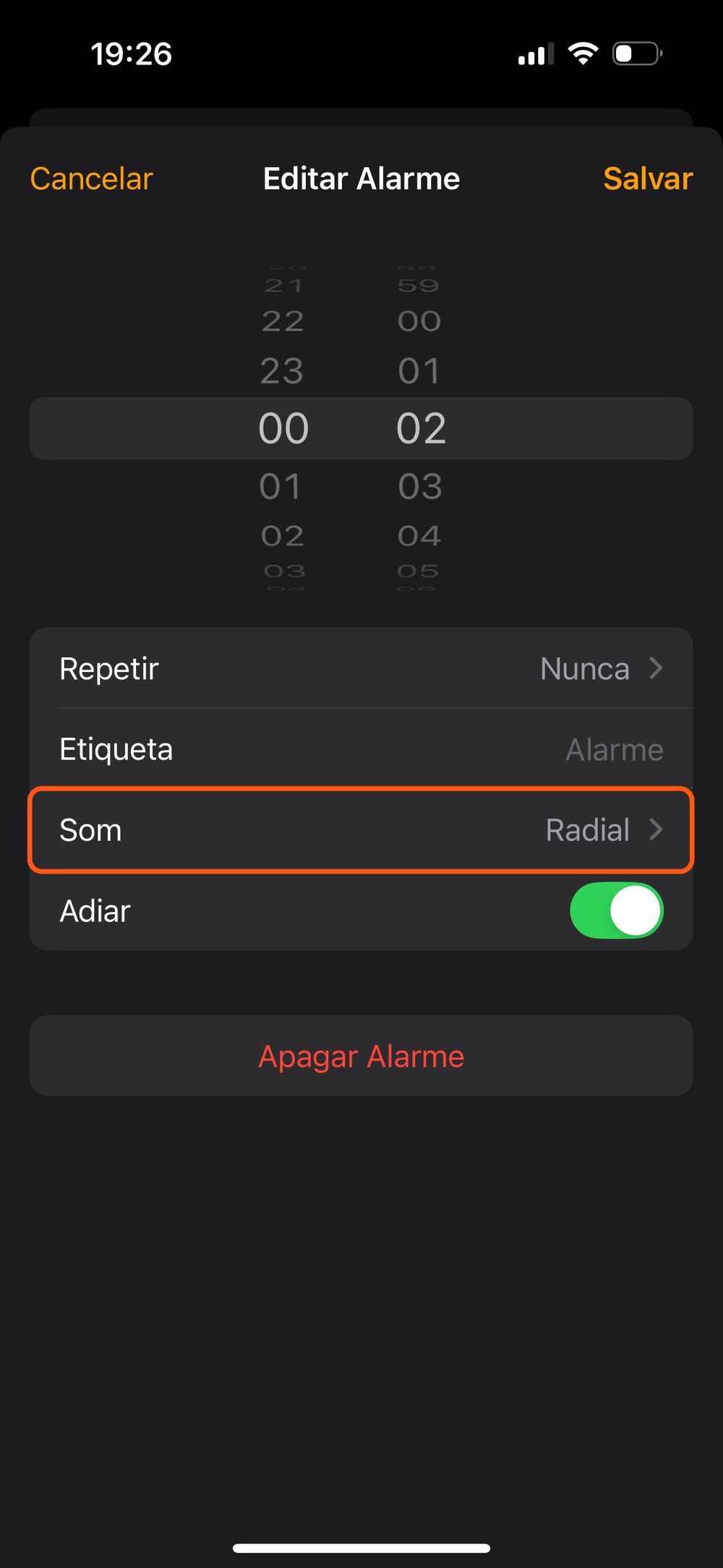Select minute 03 in the time picker
Viewport: 723px width, 1568px height.
pyautogui.click(x=420, y=487)
